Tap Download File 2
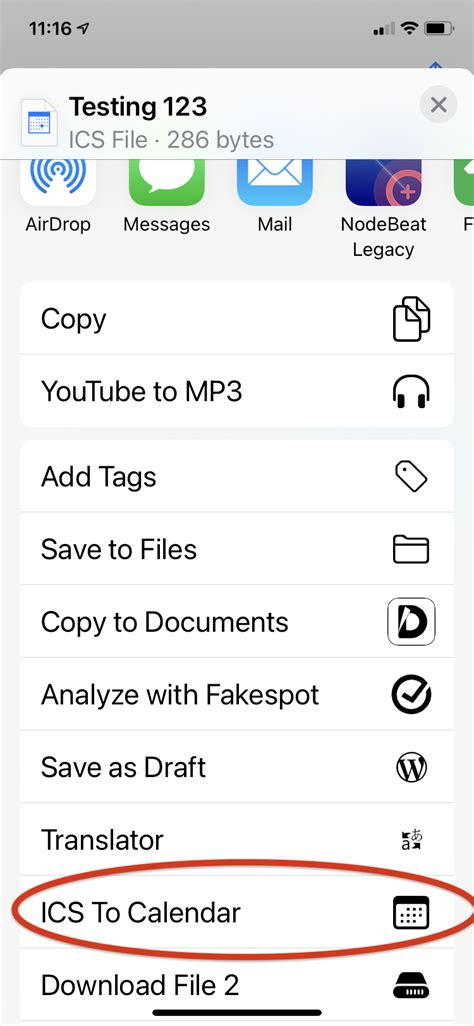 [237, 985]
